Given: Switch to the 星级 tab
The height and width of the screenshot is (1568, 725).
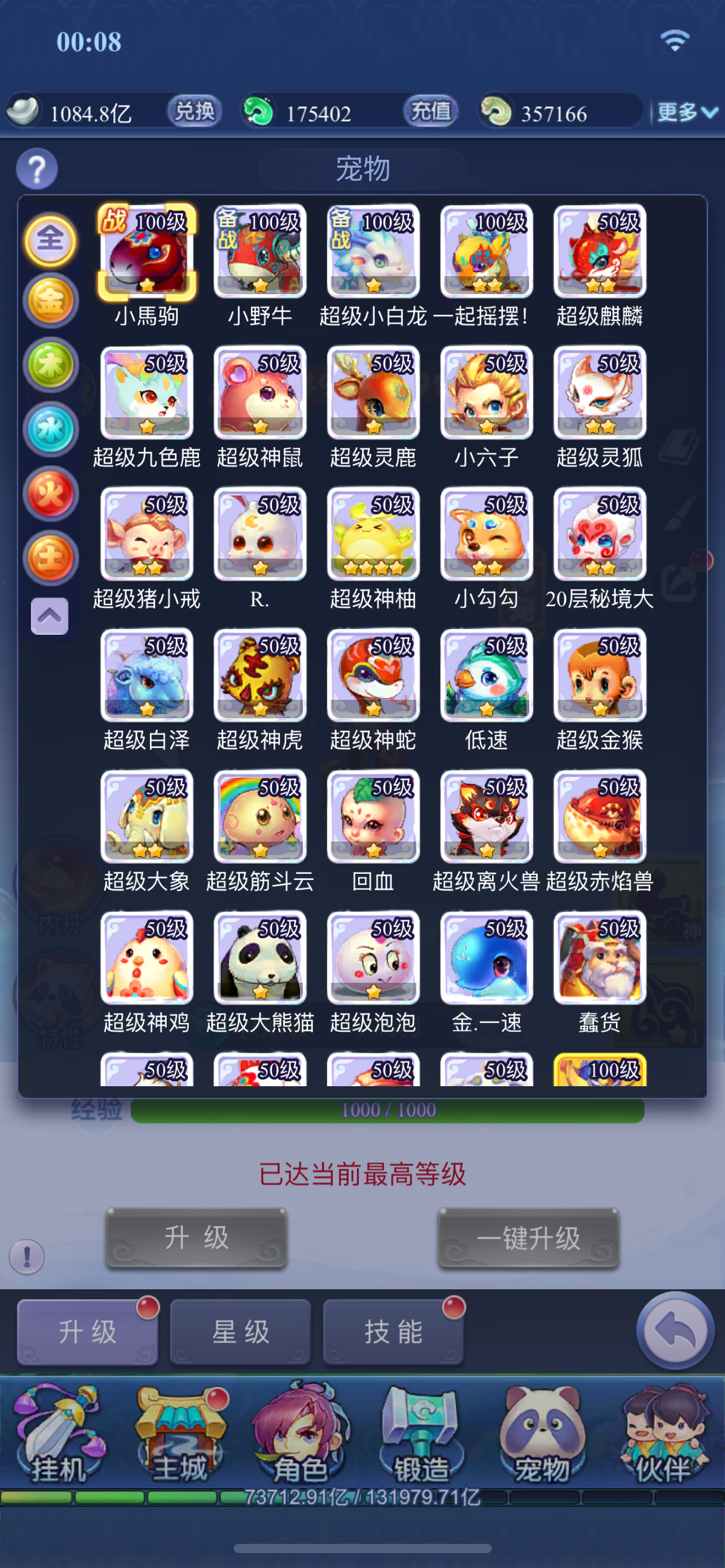Looking at the screenshot, I should click(240, 1332).
